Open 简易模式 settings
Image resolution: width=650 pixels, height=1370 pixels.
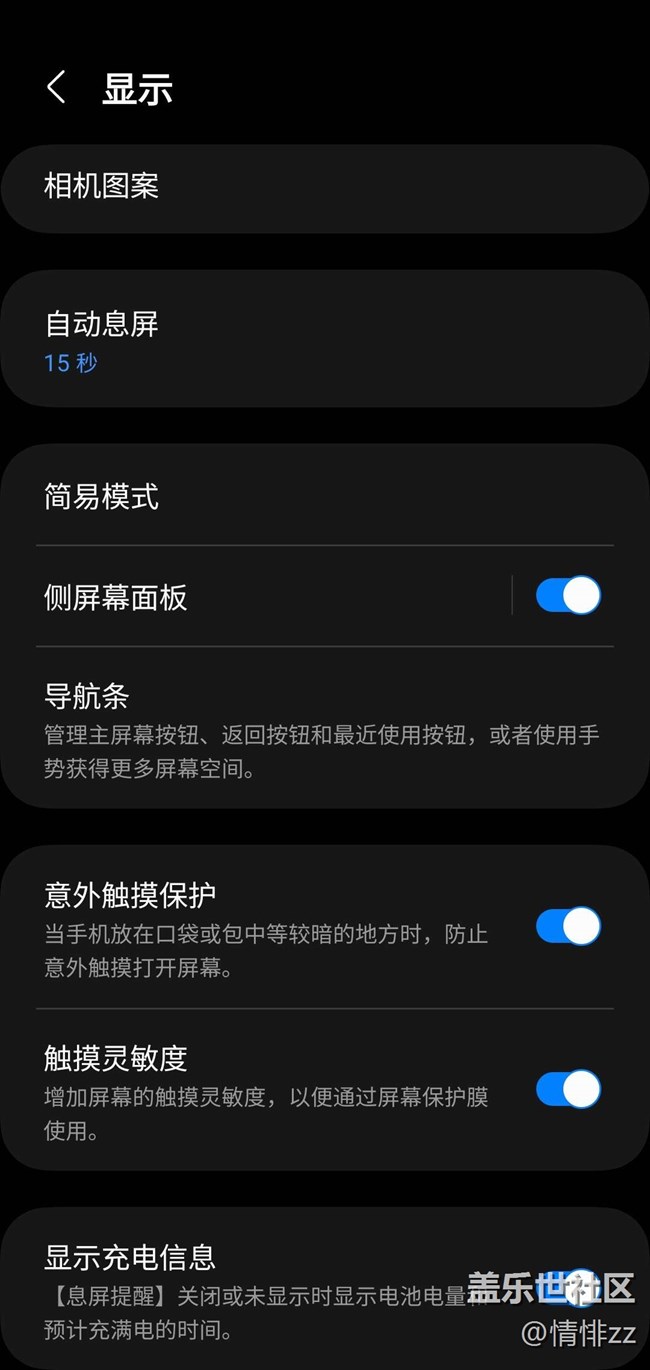tap(102, 497)
